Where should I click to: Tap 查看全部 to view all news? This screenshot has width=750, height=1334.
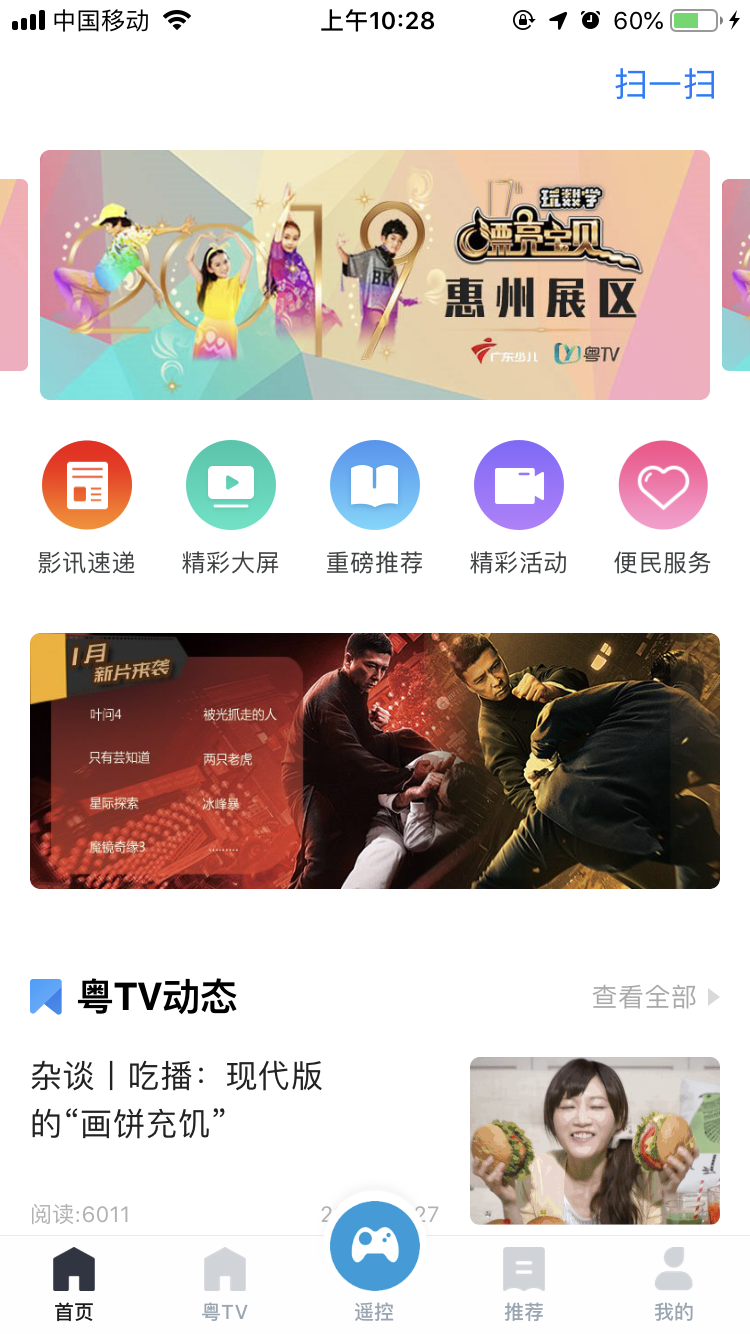655,997
